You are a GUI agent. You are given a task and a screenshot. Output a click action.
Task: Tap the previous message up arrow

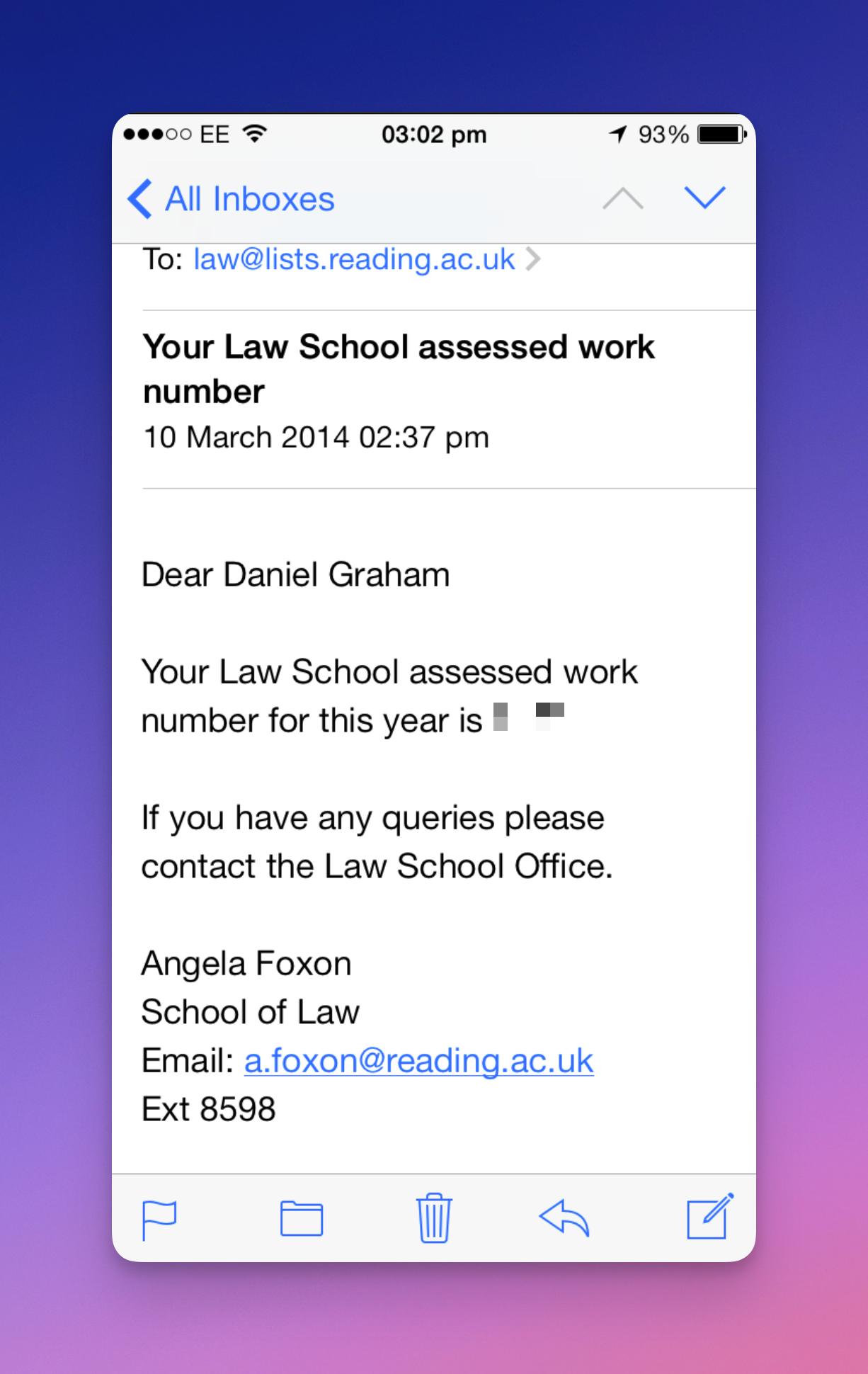622,198
